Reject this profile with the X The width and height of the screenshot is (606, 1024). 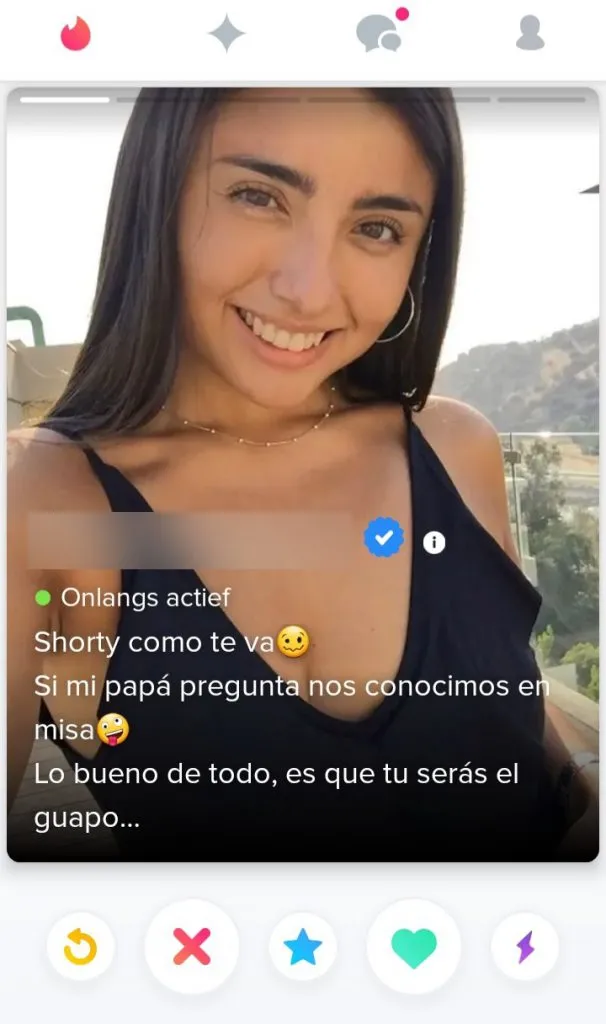click(x=191, y=946)
